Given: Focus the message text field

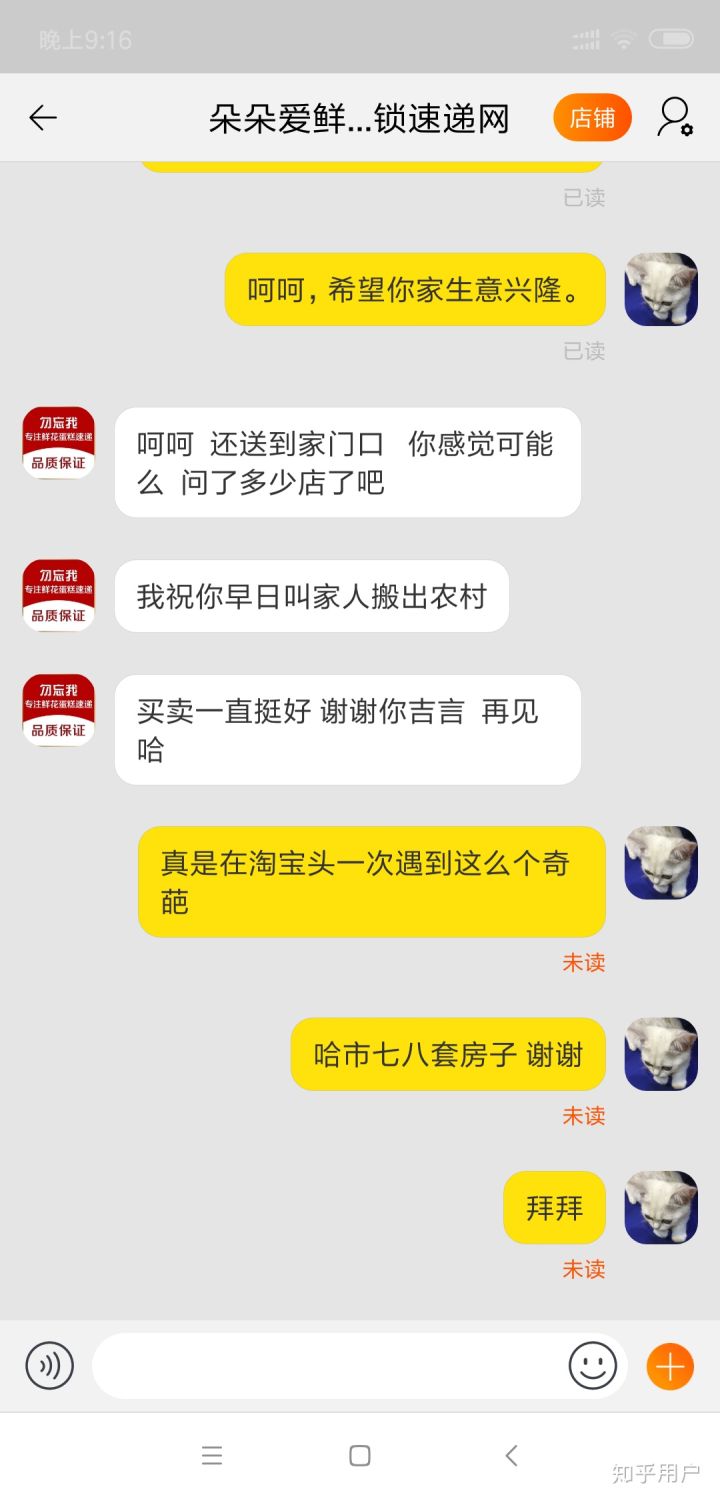Looking at the screenshot, I should [330, 1365].
